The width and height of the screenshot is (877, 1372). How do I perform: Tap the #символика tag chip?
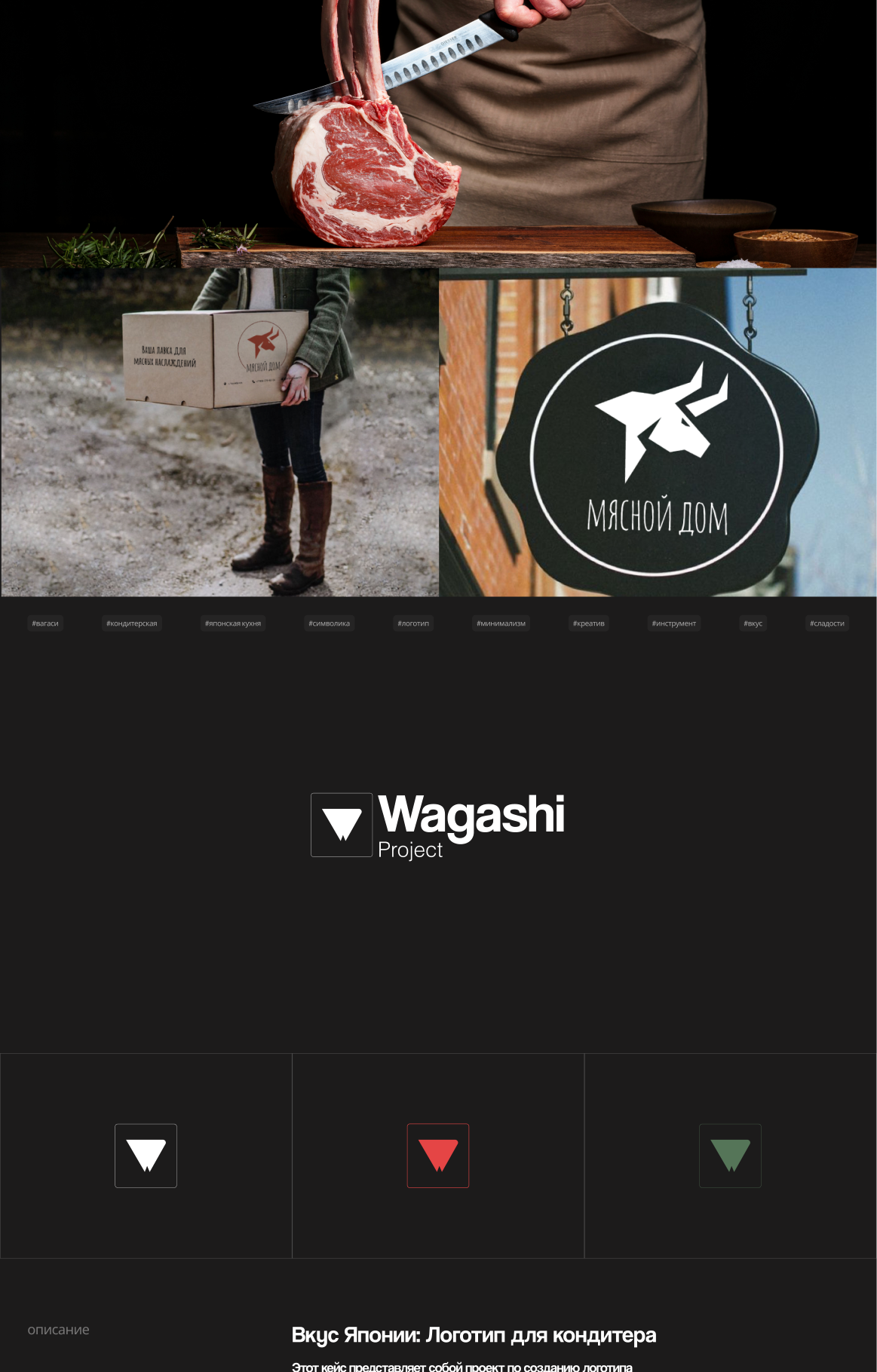330,623
